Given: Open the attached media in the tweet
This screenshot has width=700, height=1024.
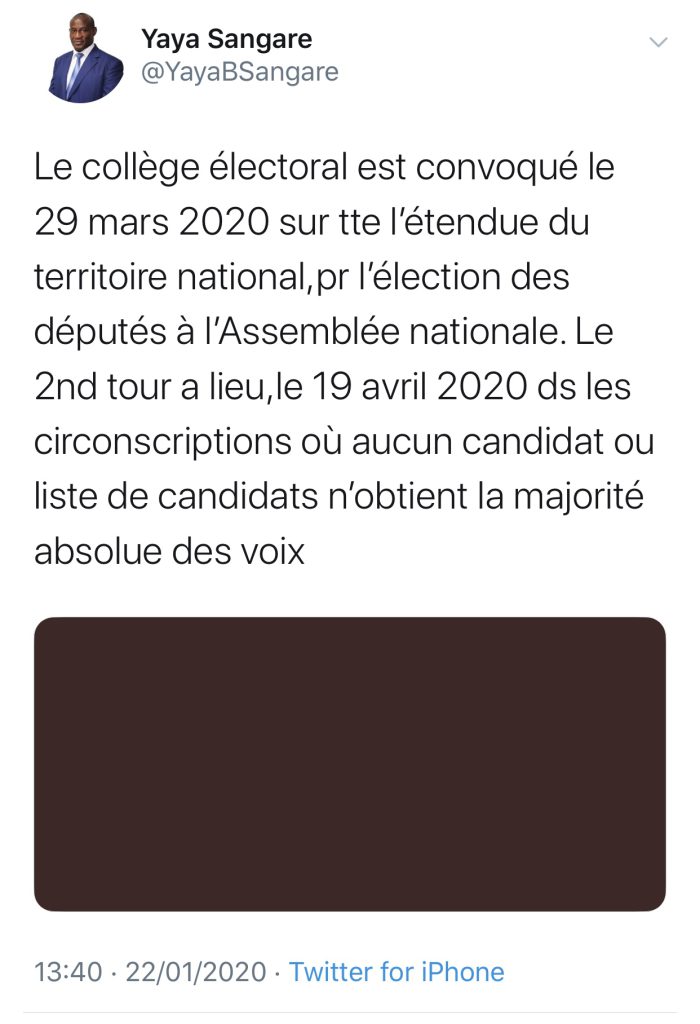Looking at the screenshot, I should (350, 764).
